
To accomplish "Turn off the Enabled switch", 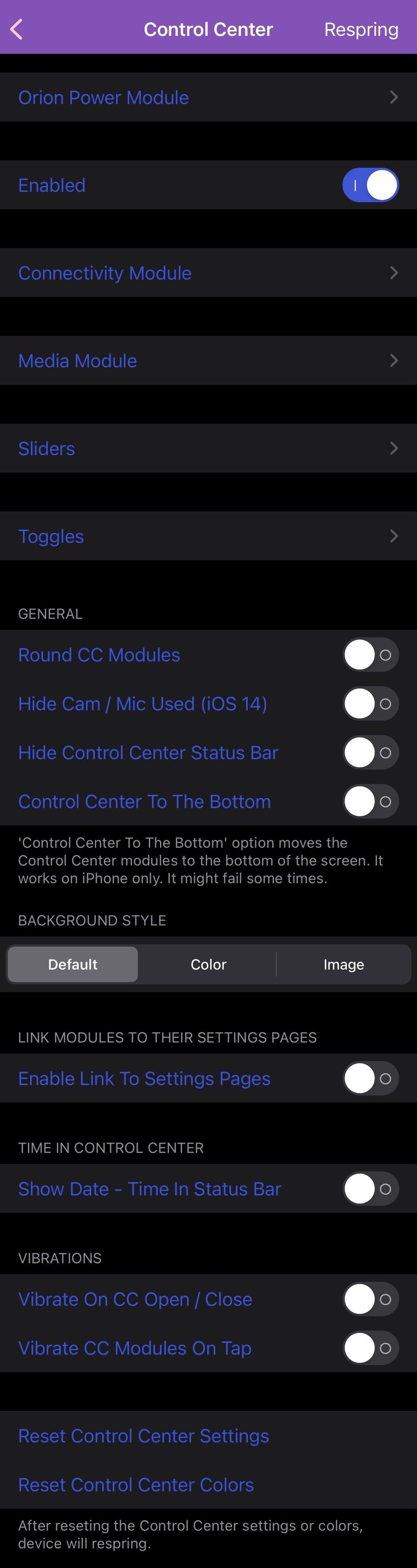I will click(x=370, y=185).
